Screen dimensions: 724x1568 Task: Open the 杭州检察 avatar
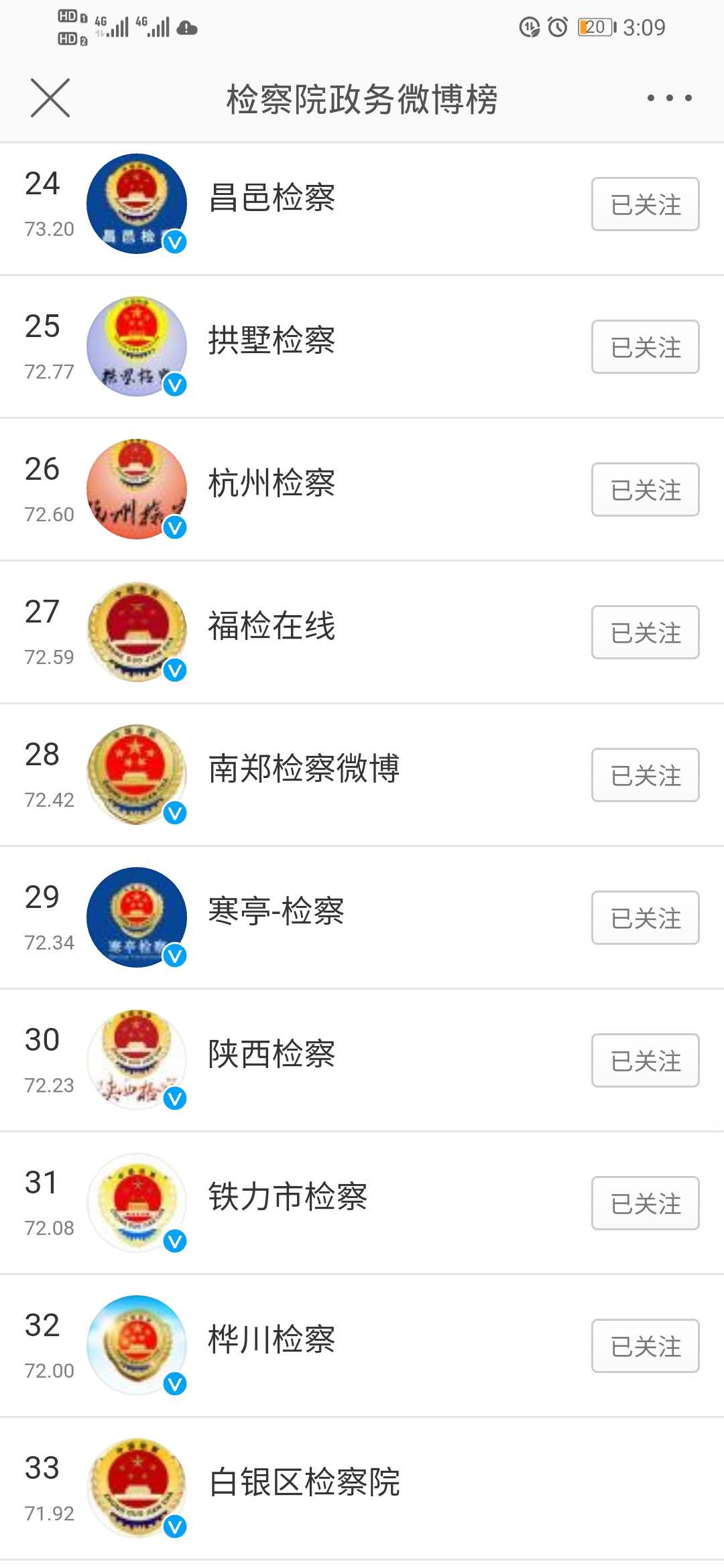click(x=137, y=489)
